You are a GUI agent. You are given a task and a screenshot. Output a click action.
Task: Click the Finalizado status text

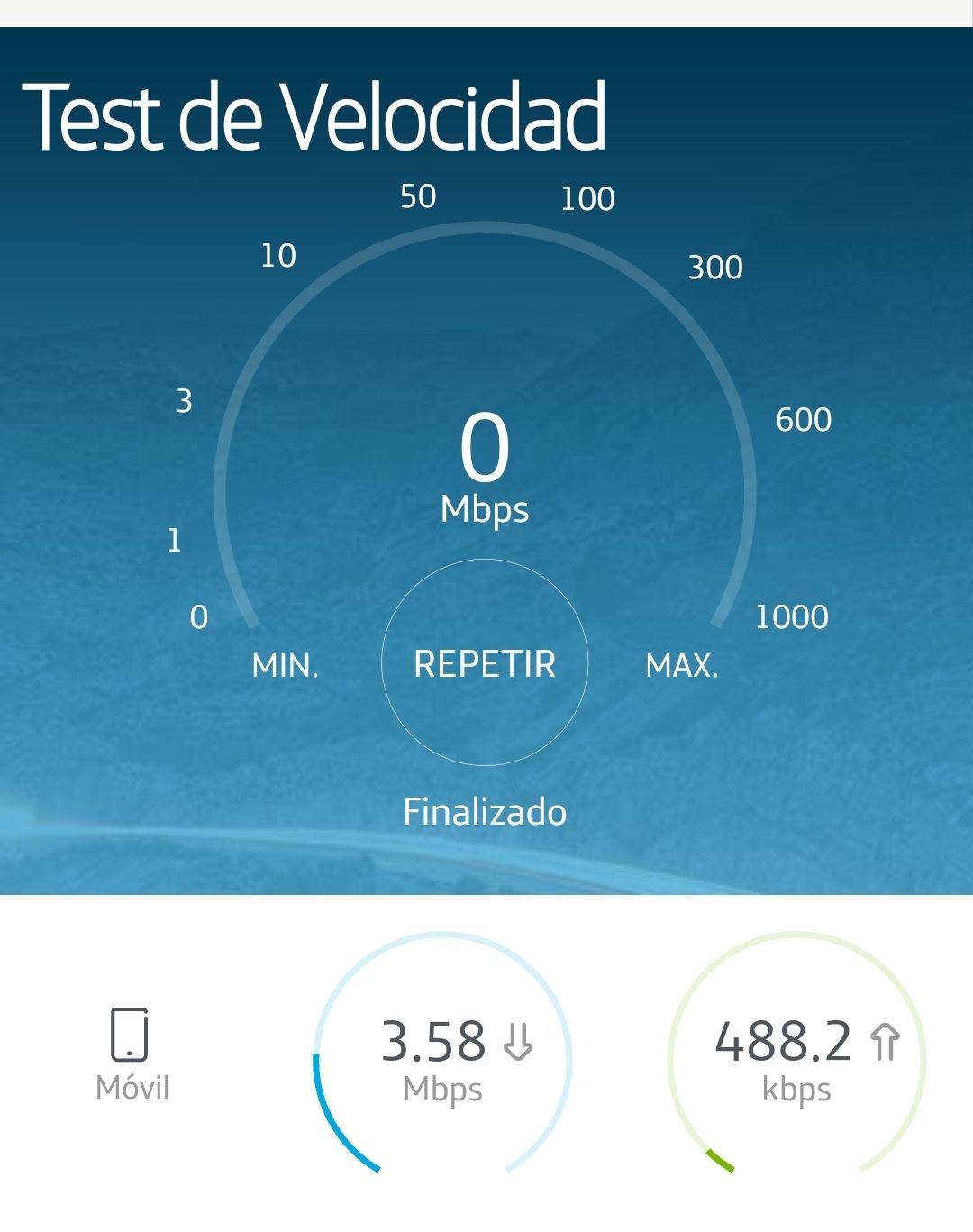tap(485, 811)
